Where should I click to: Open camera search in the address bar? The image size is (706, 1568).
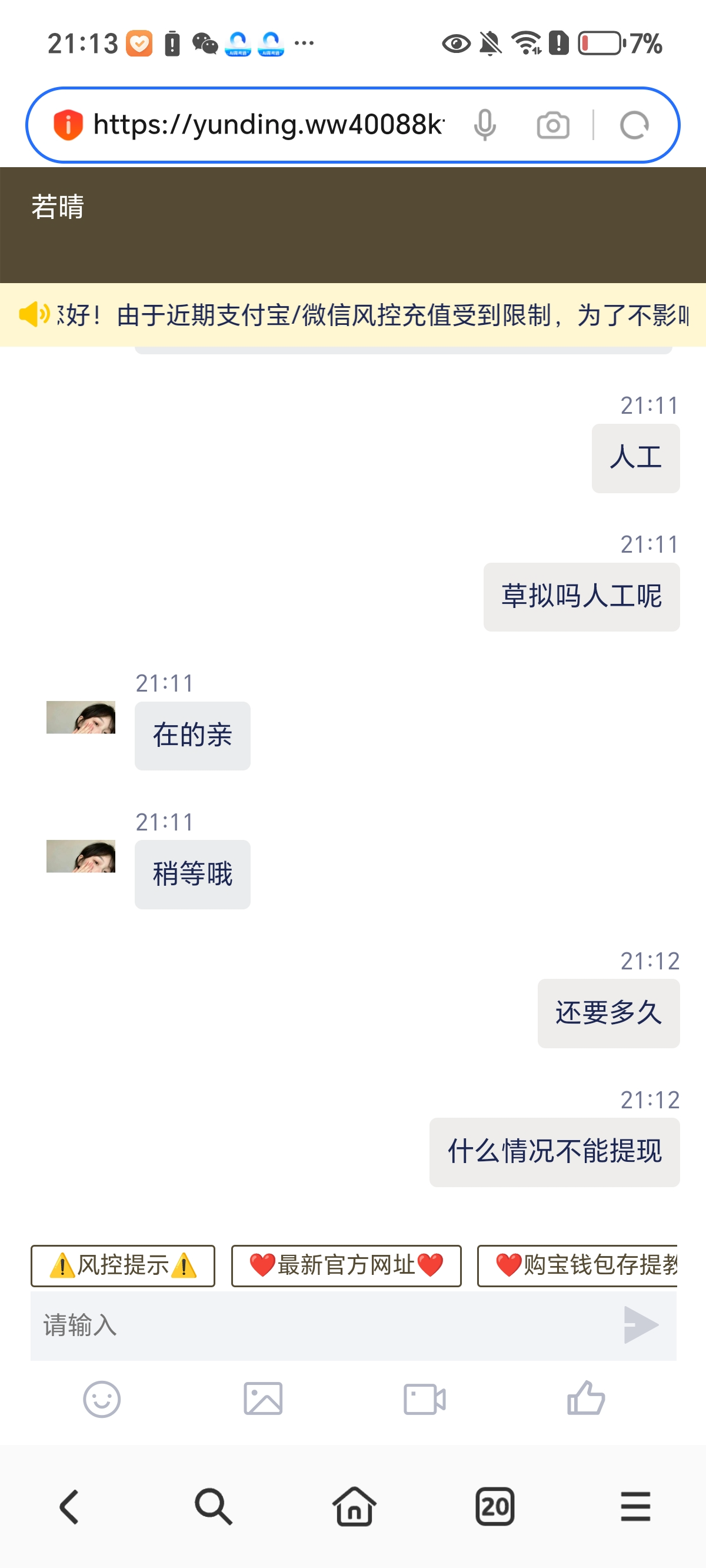click(552, 125)
